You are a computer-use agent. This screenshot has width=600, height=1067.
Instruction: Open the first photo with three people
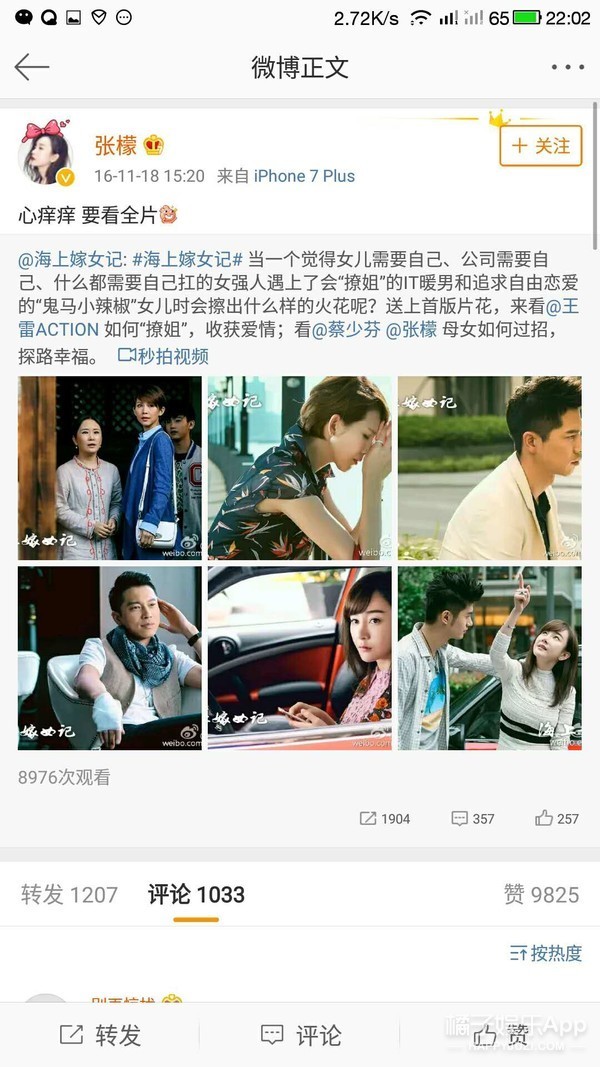109,468
